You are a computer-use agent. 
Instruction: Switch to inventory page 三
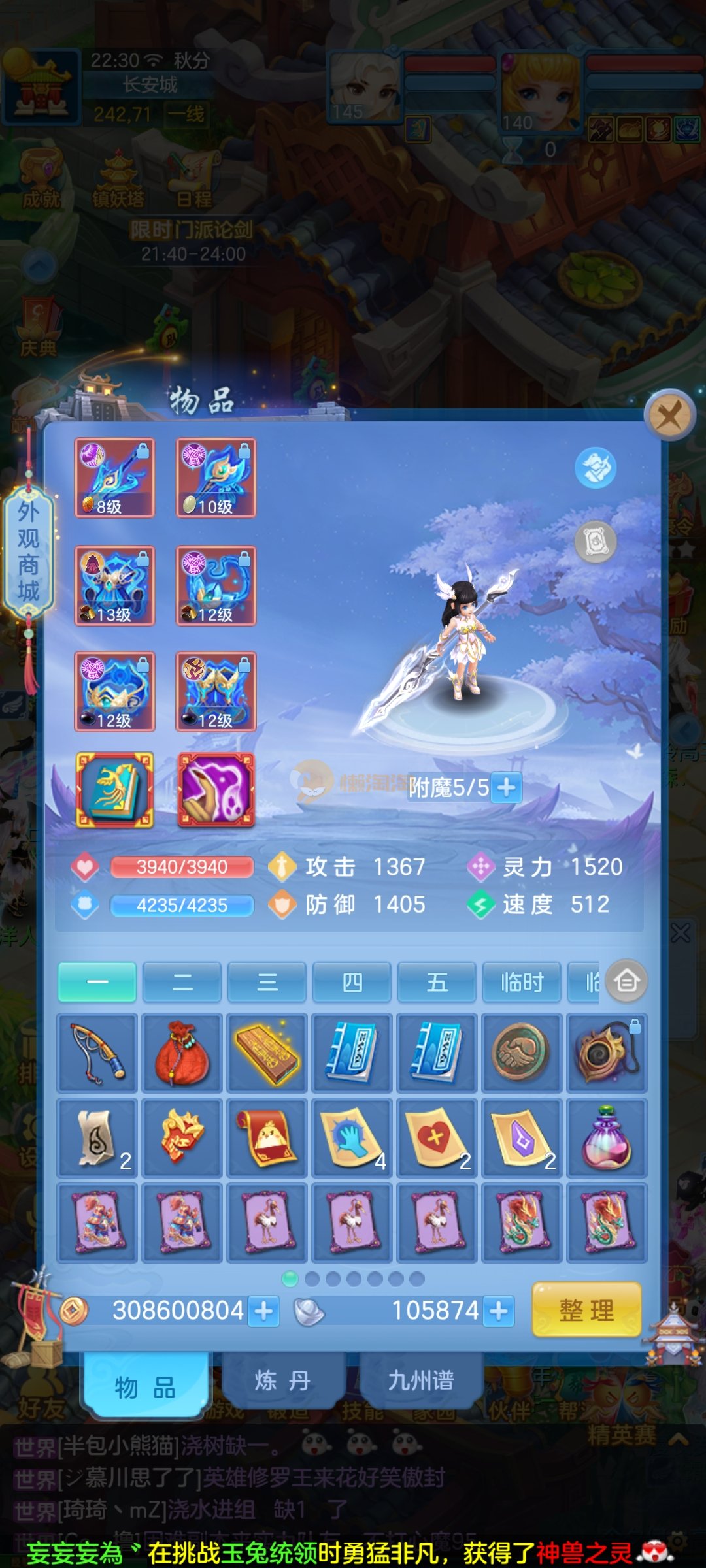267,982
